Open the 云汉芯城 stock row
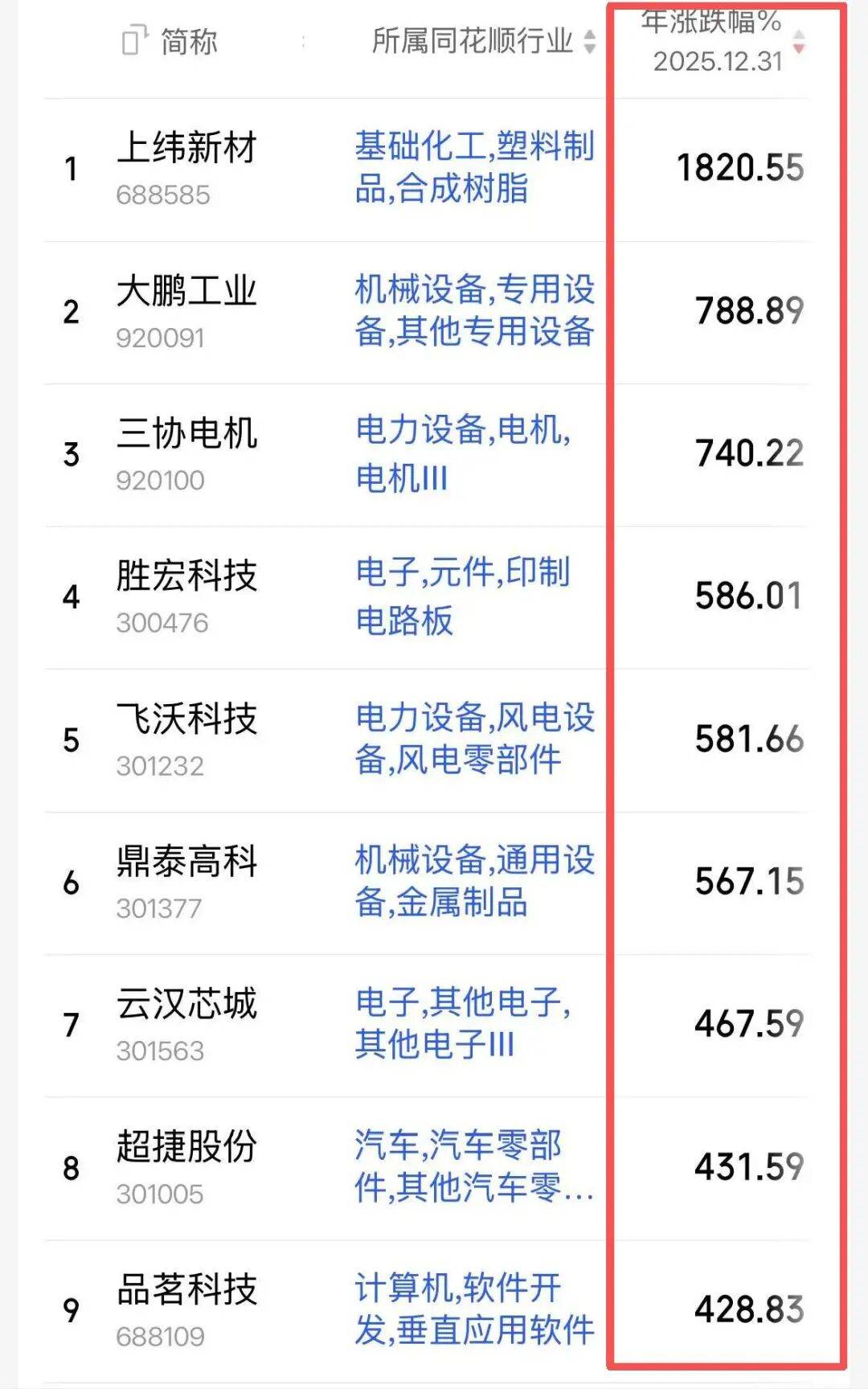This screenshot has height=1389, width=868. (186, 1005)
